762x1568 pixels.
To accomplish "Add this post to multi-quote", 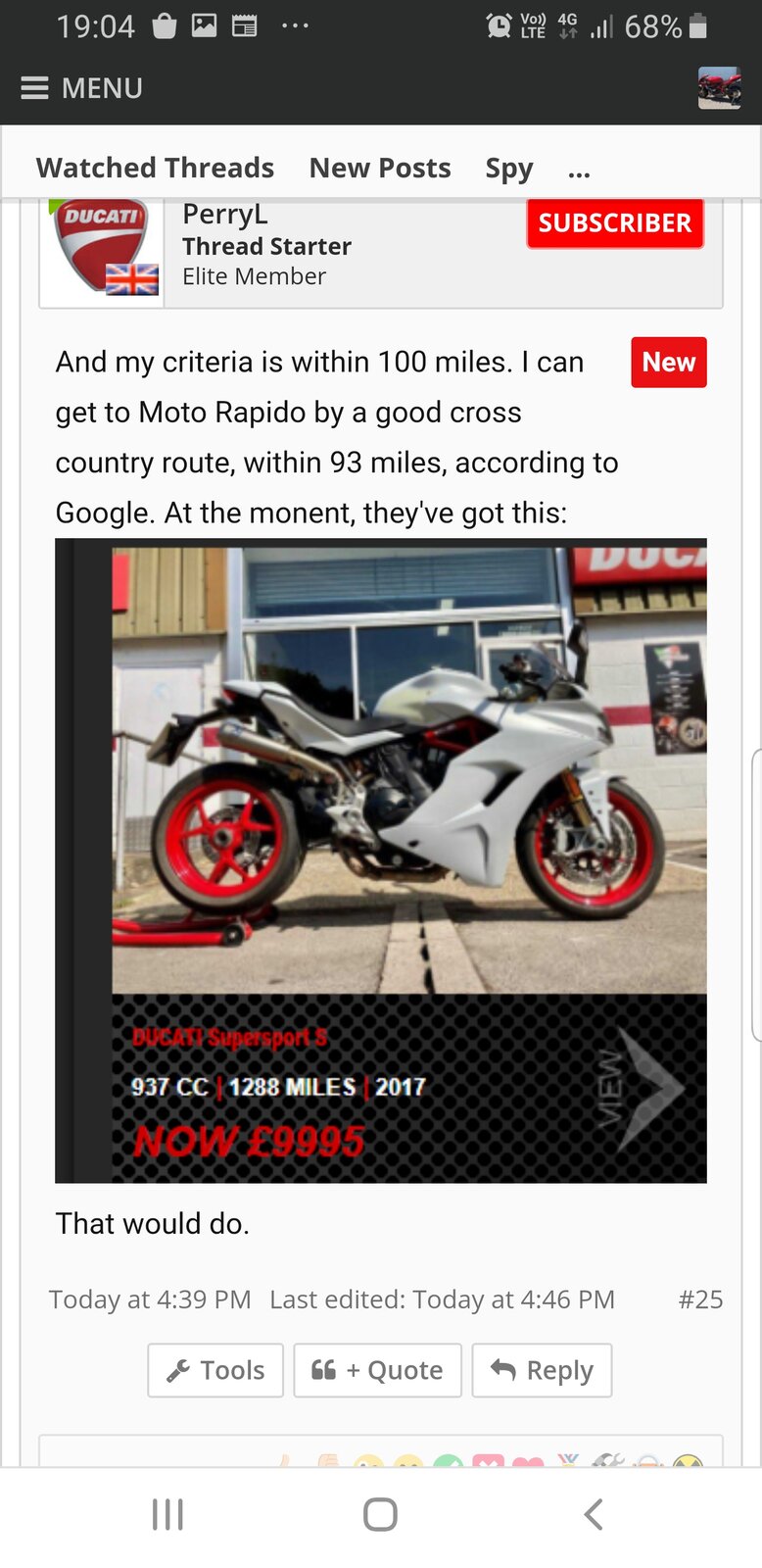I will [377, 1370].
